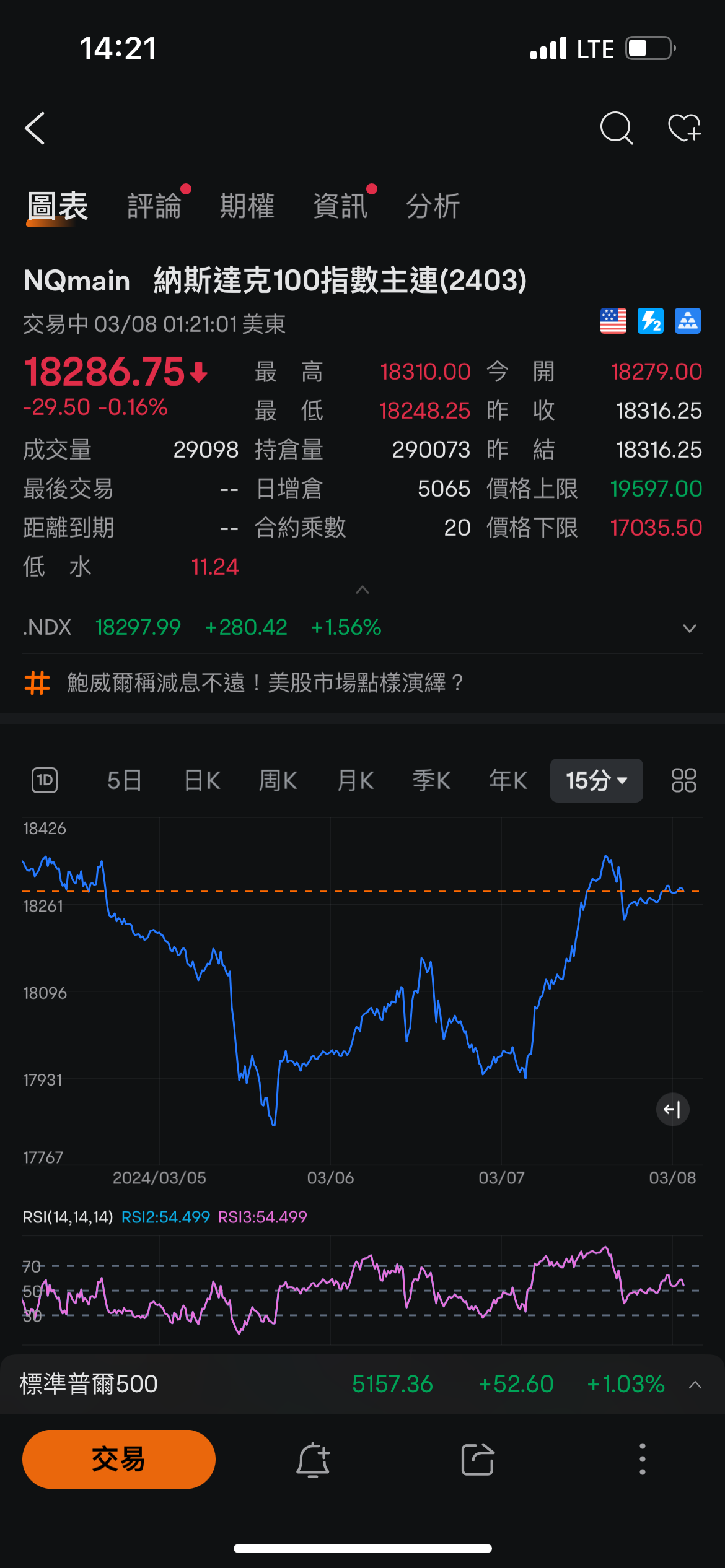
Task: Set a price alert with bell icon
Action: point(313,1460)
